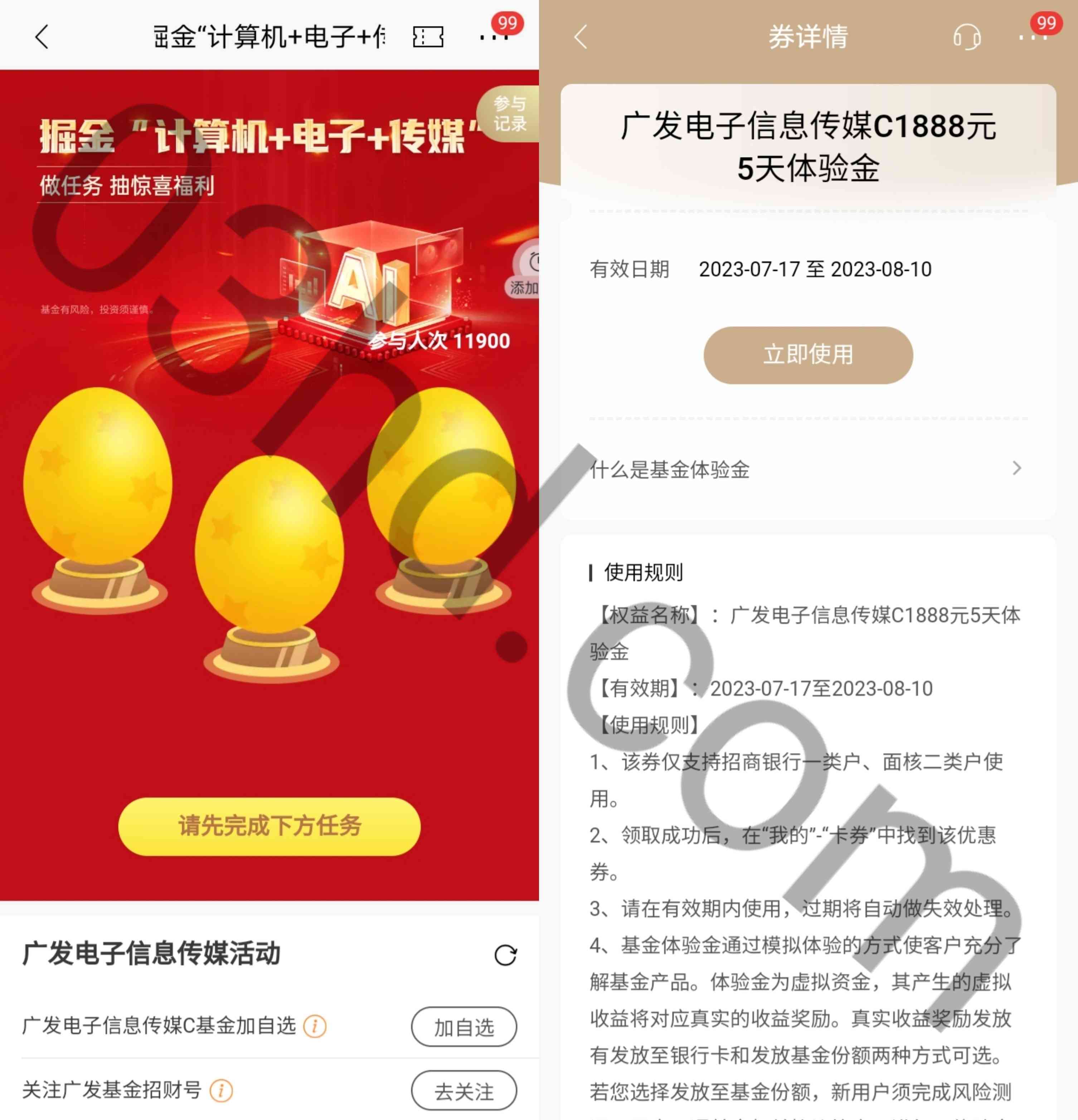
Task: Tap the right golden egg
Action: [441, 480]
